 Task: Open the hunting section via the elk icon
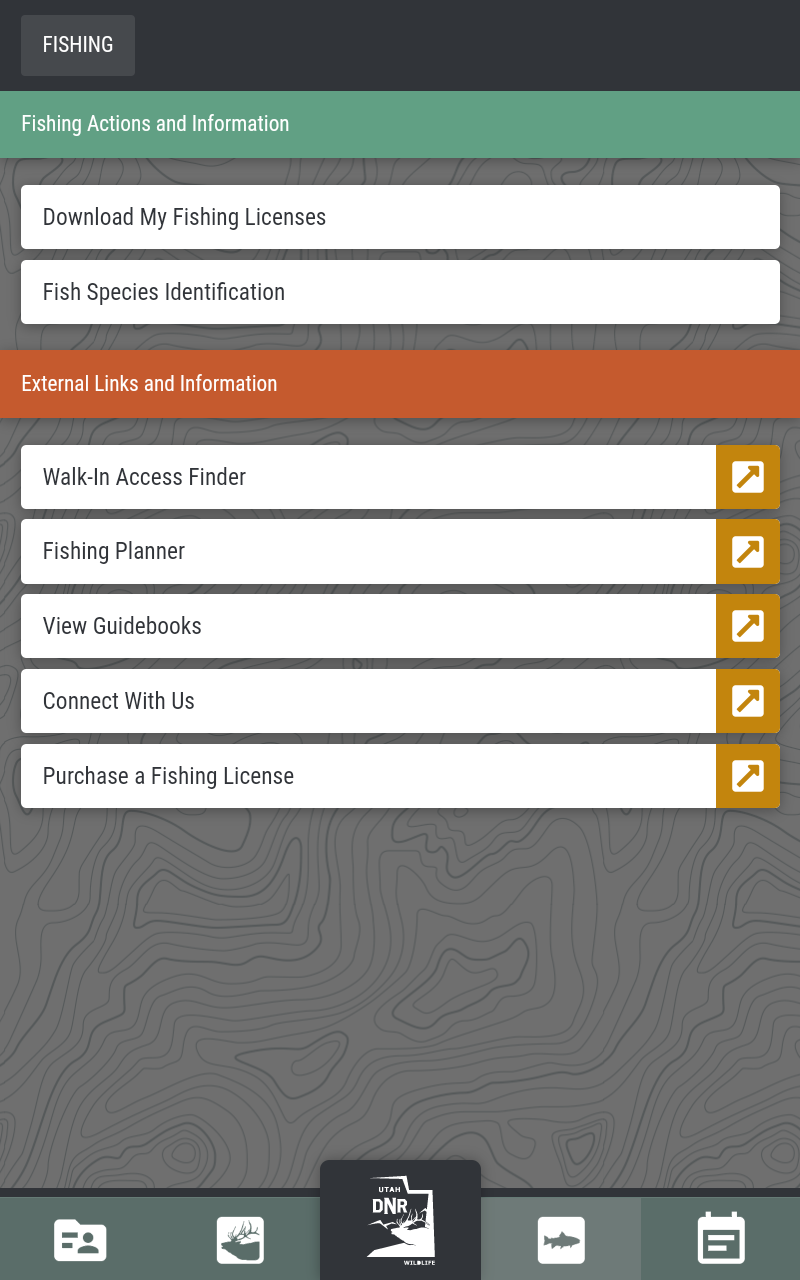pos(240,1239)
